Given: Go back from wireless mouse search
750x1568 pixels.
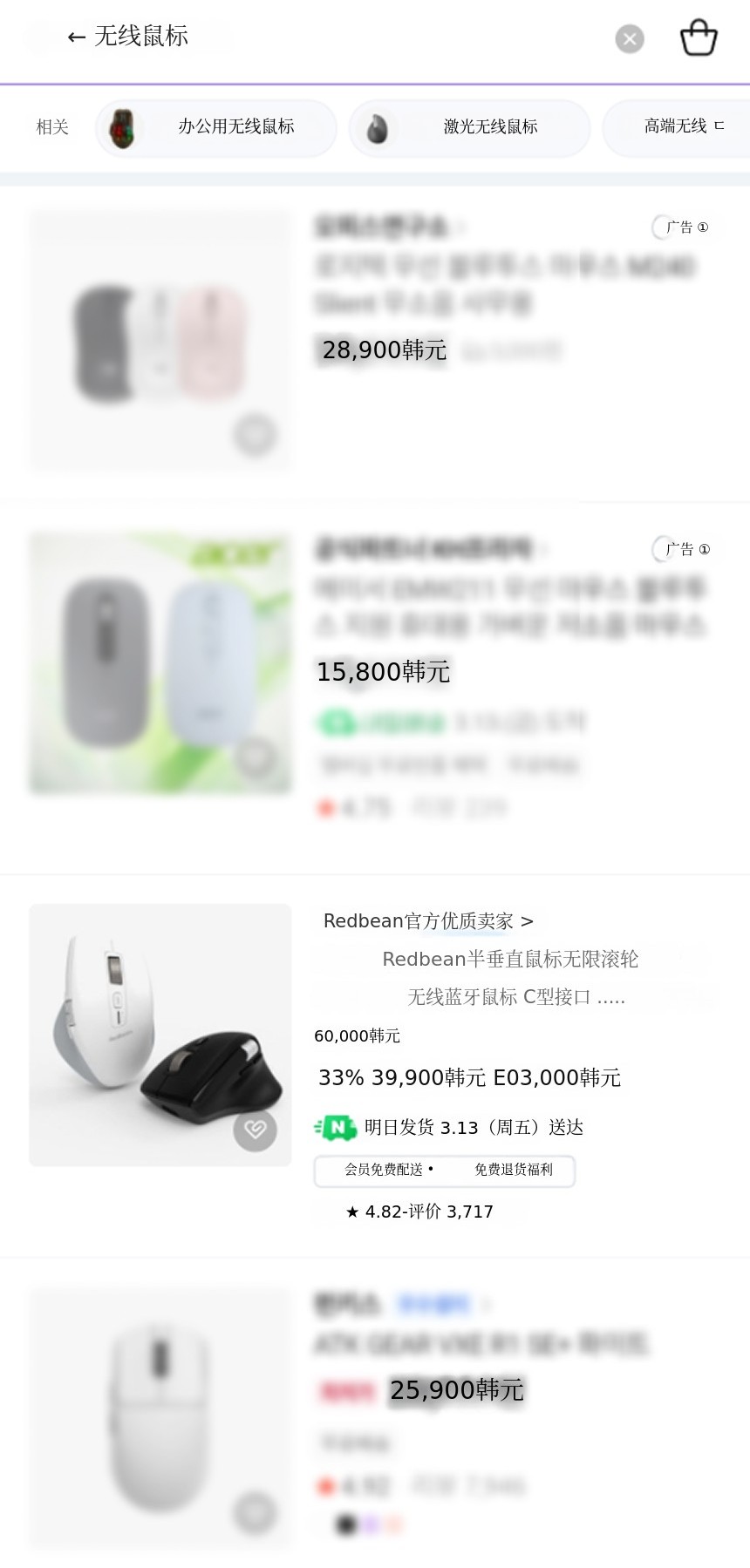Looking at the screenshot, I should (76, 37).
